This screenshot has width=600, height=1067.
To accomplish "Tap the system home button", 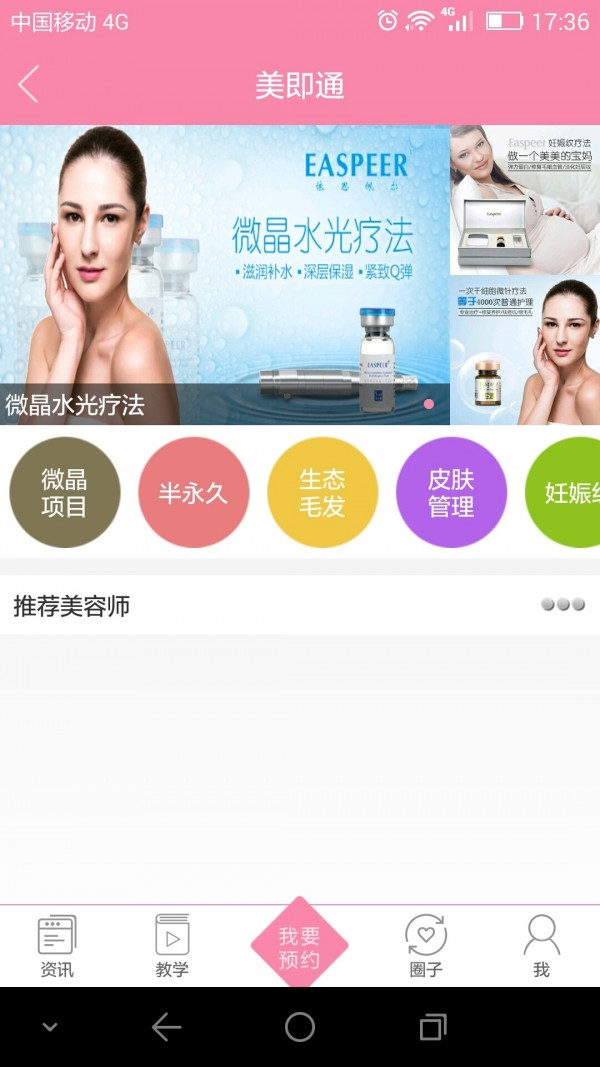I will (x=300, y=1027).
